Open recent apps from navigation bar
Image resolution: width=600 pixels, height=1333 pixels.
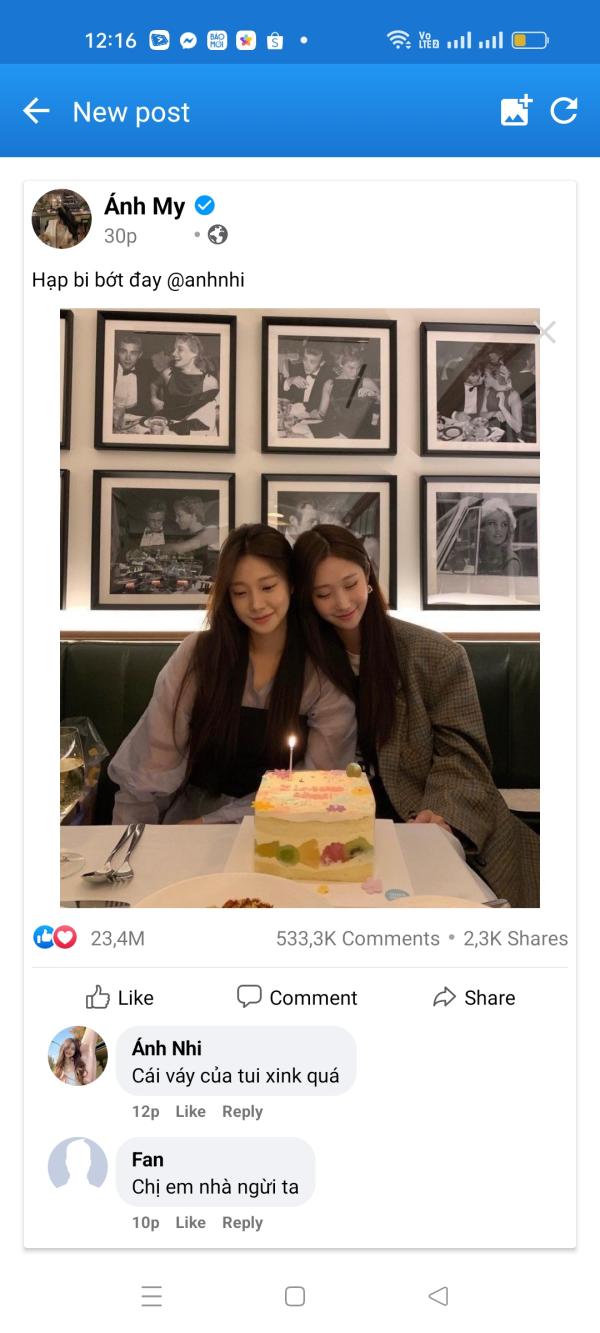152,1296
